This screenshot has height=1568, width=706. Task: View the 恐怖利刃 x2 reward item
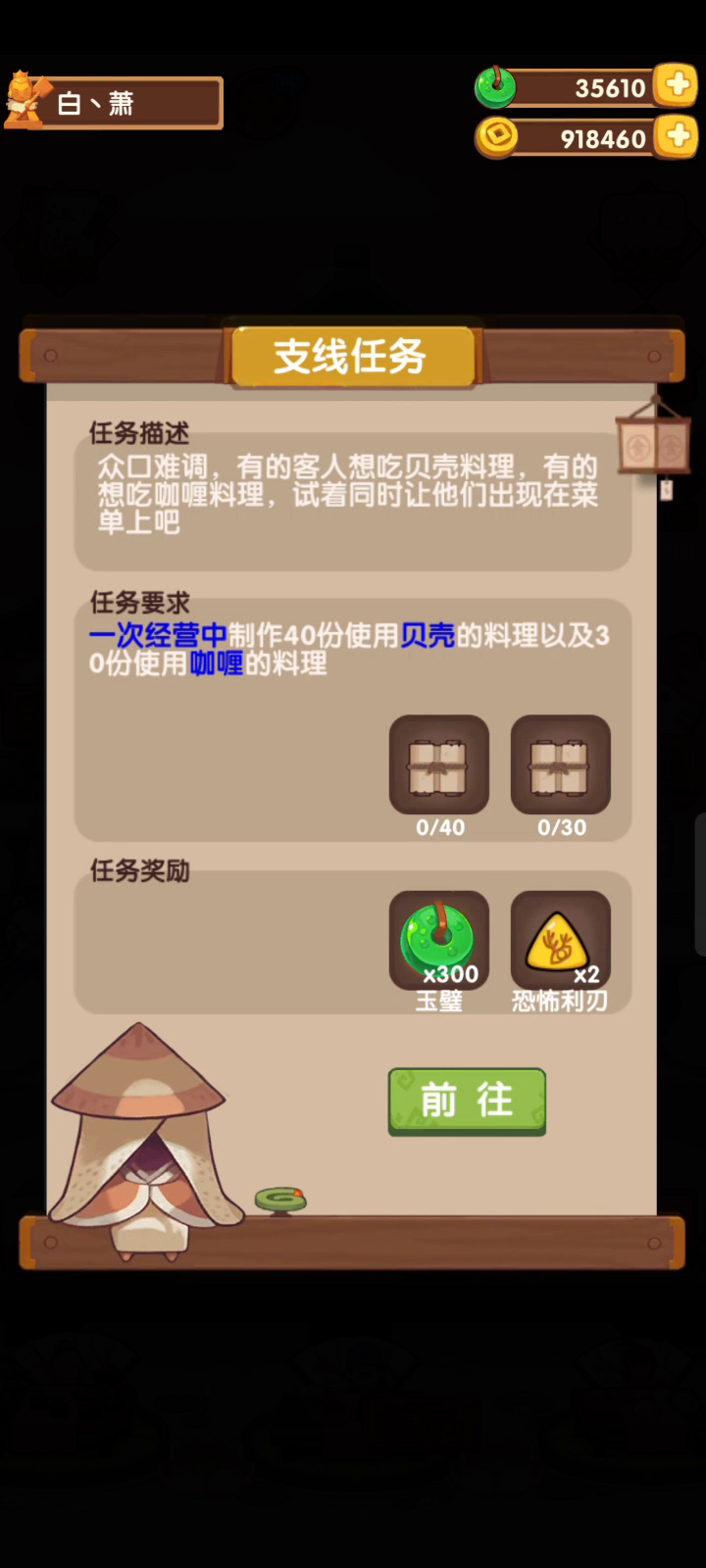pos(560,940)
